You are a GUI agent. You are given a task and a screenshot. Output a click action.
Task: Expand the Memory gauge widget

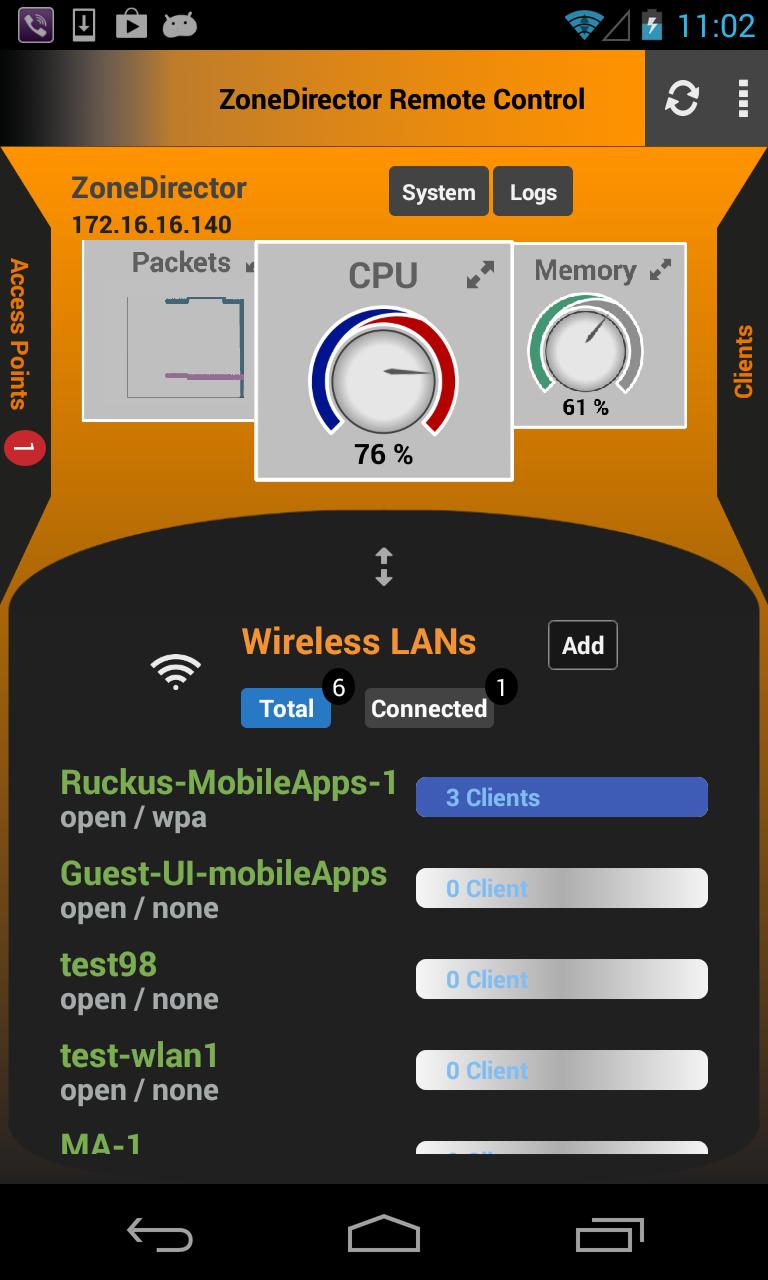(x=661, y=270)
